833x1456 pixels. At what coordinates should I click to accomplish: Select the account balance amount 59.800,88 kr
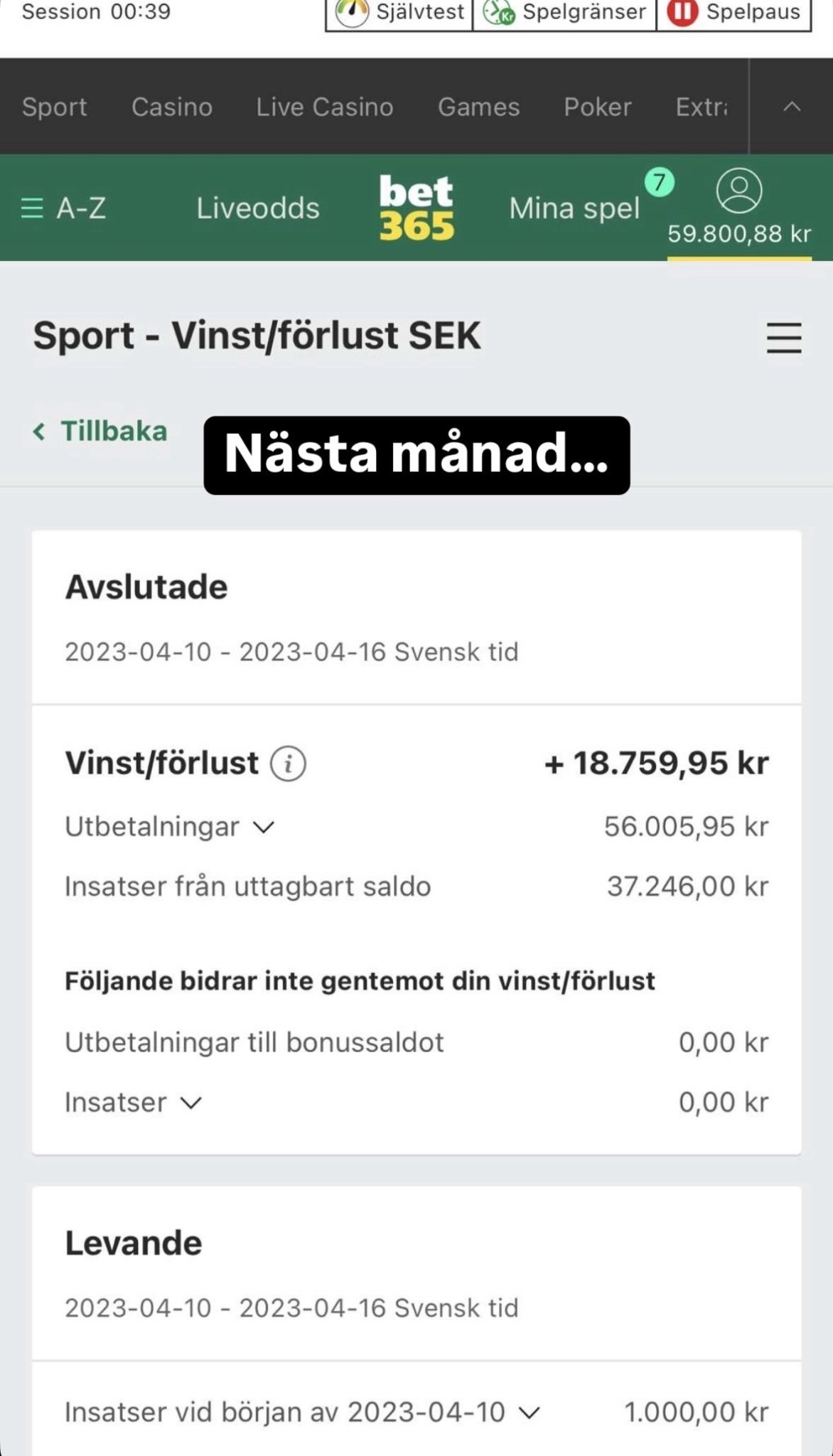click(x=739, y=233)
